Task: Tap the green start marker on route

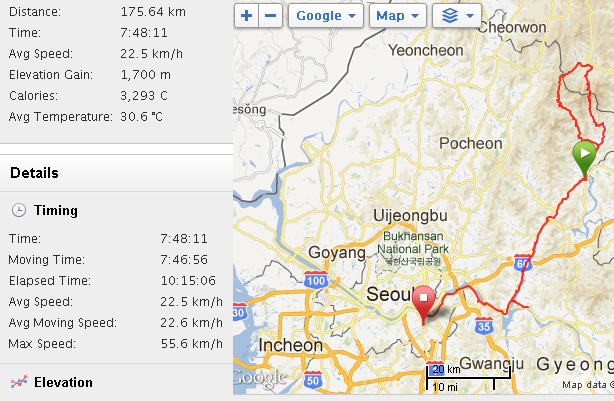Action: [x=584, y=157]
